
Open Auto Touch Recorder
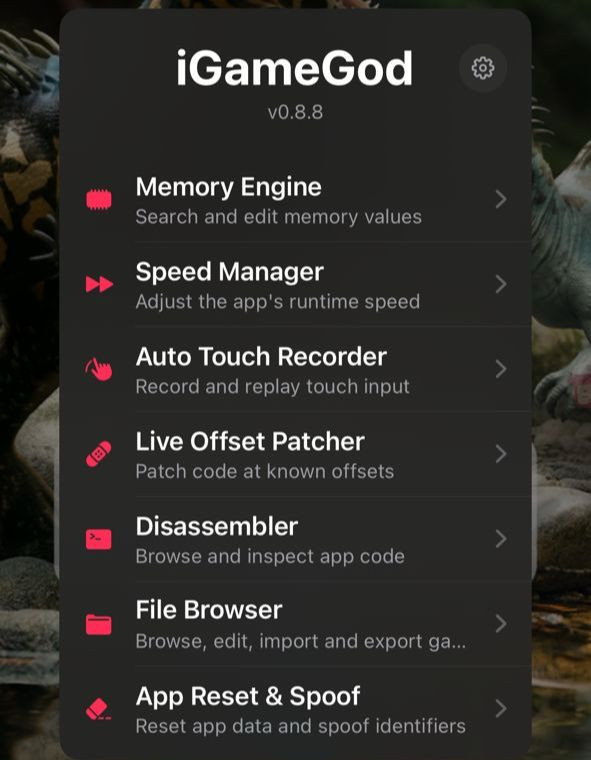click(296, 369)
